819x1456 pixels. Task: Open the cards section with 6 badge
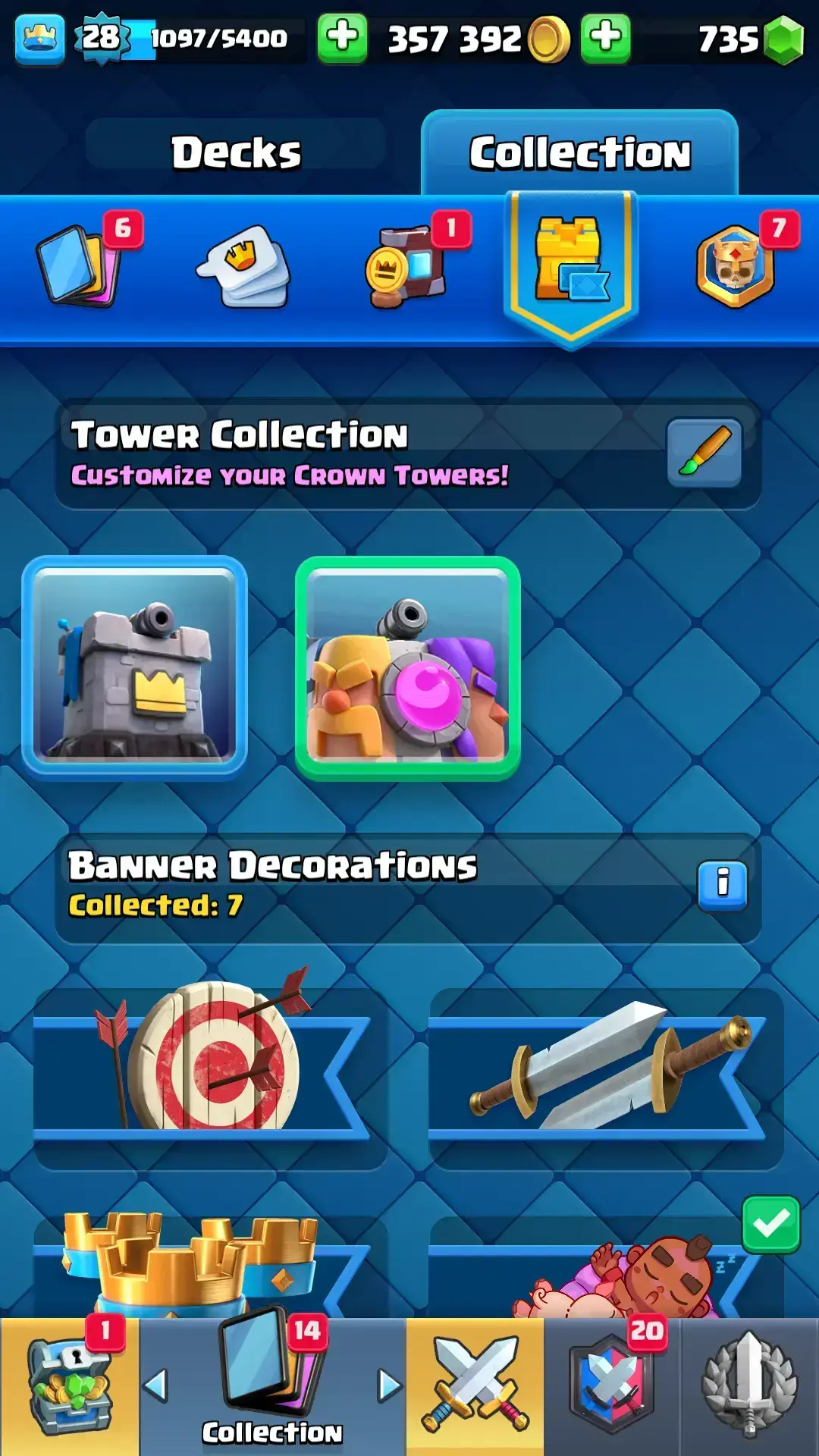click(78, 266)
